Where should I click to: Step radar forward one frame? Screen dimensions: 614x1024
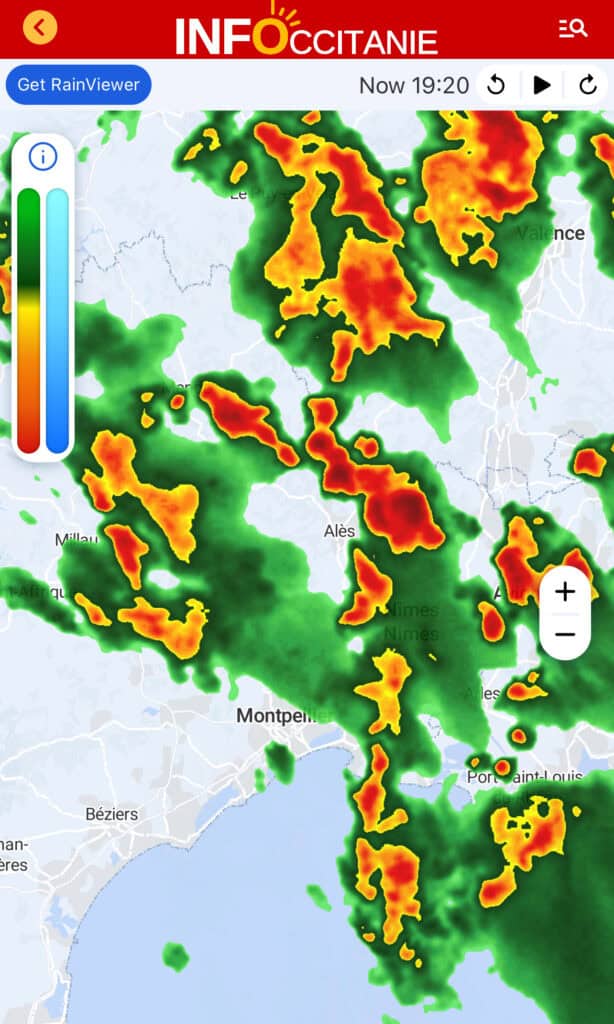pos(588,85)
